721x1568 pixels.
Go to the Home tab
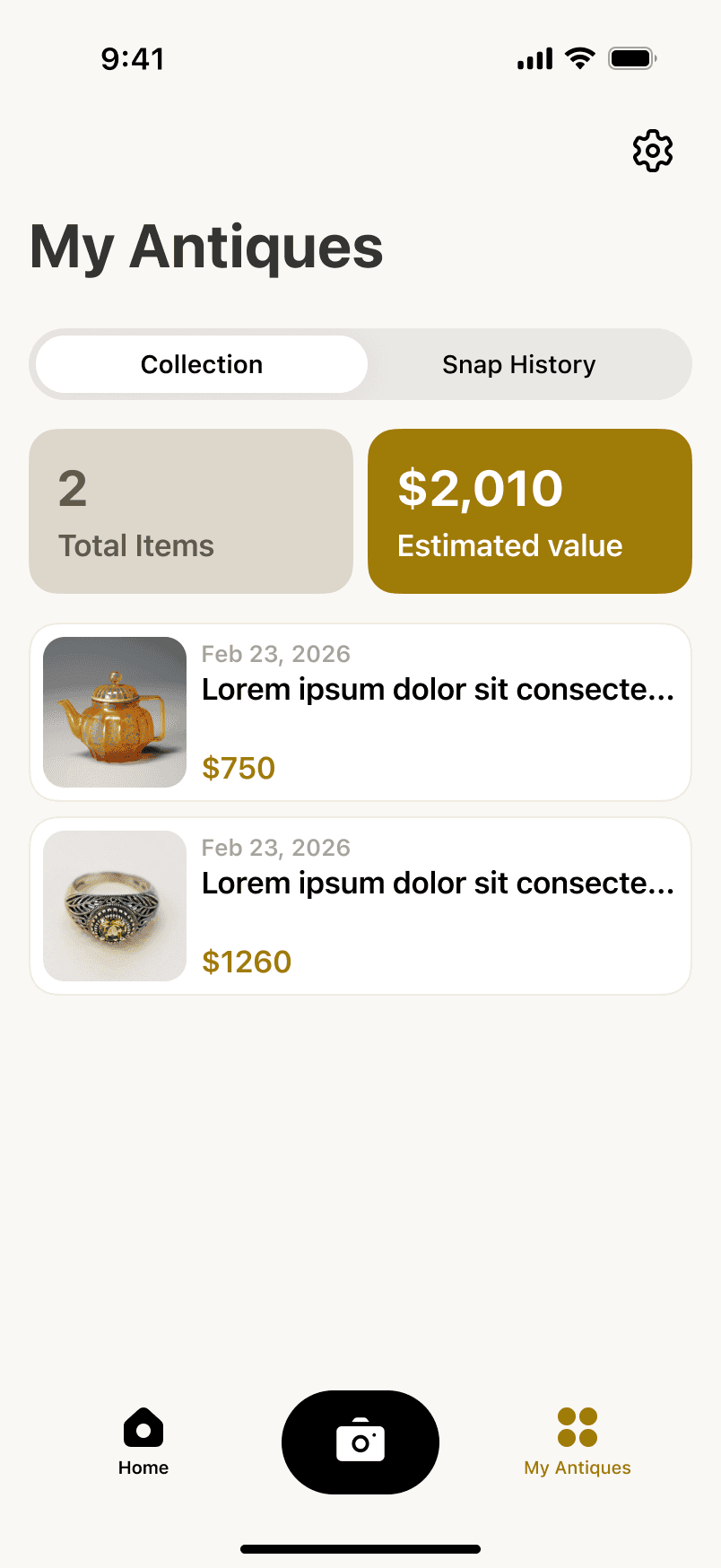pos(143,1442)
